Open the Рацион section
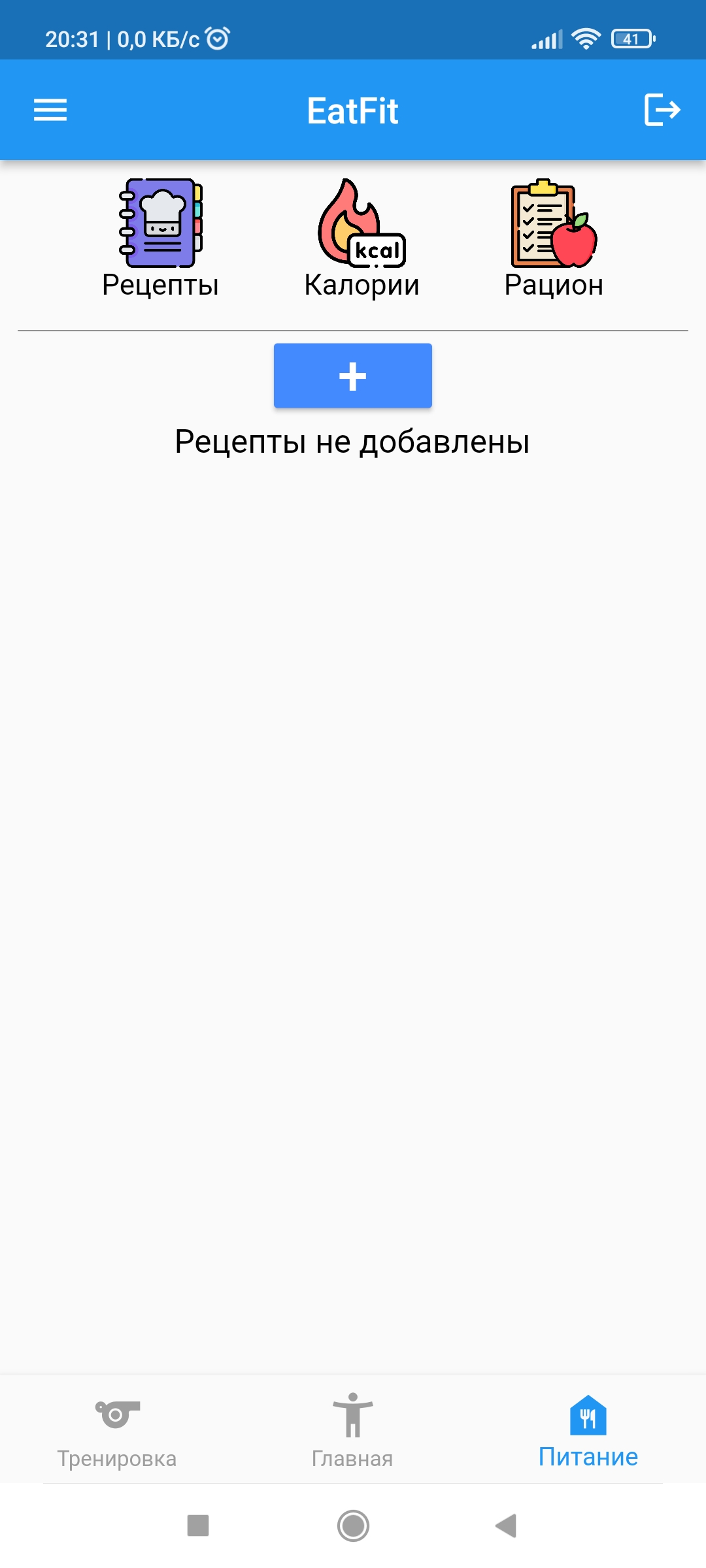706x1568 pixels. 554,238
